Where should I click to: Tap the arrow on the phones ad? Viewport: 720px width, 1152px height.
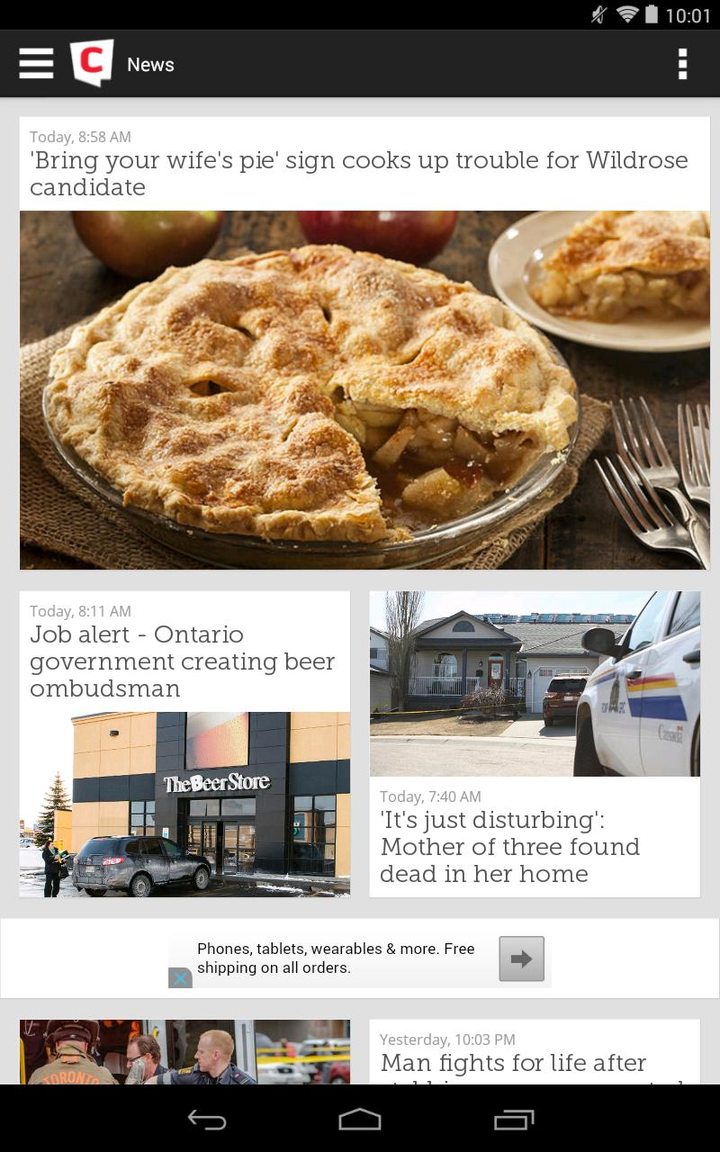point(521,959)
